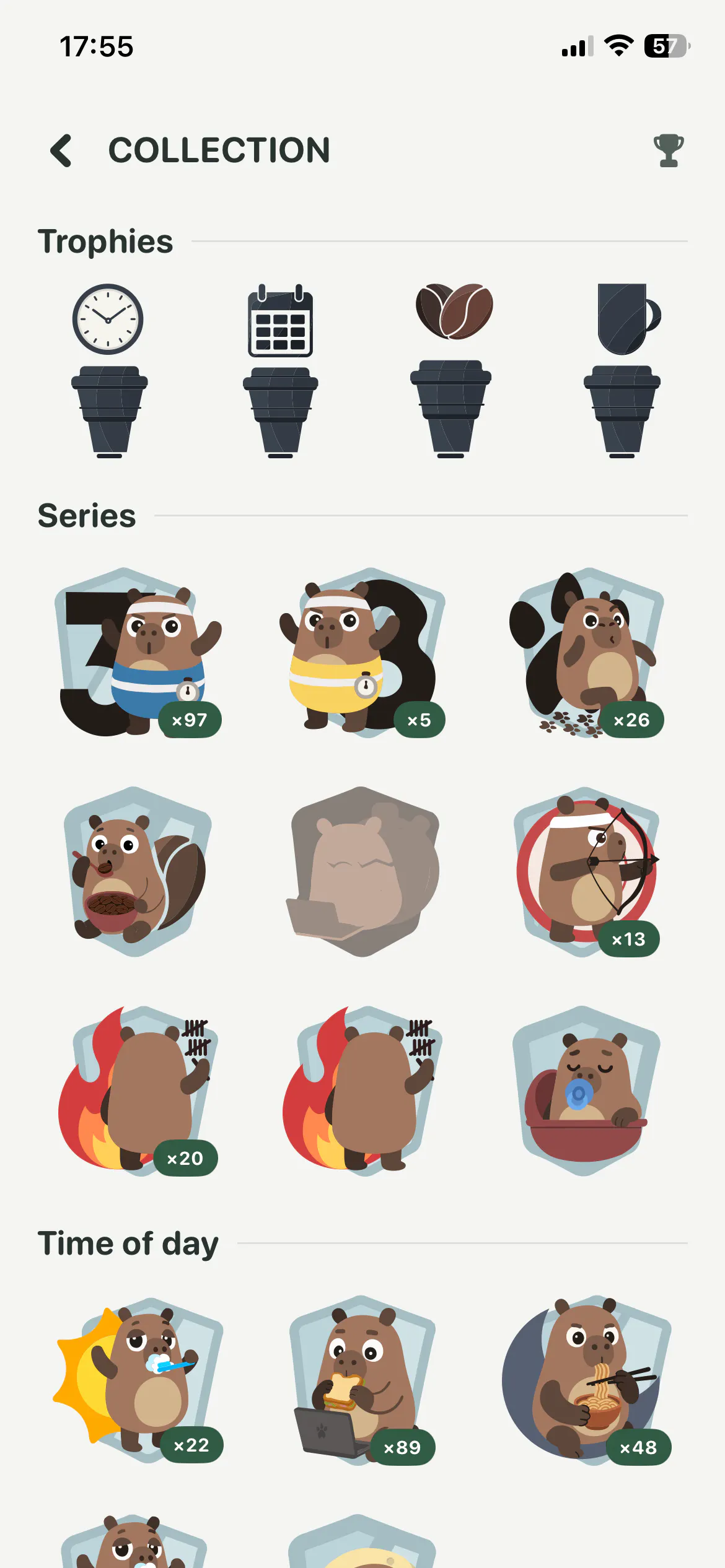Open the sun toothbrush badge with ×22
This screenshot has width=725, height=1568.
click(x=140, y=1380)
